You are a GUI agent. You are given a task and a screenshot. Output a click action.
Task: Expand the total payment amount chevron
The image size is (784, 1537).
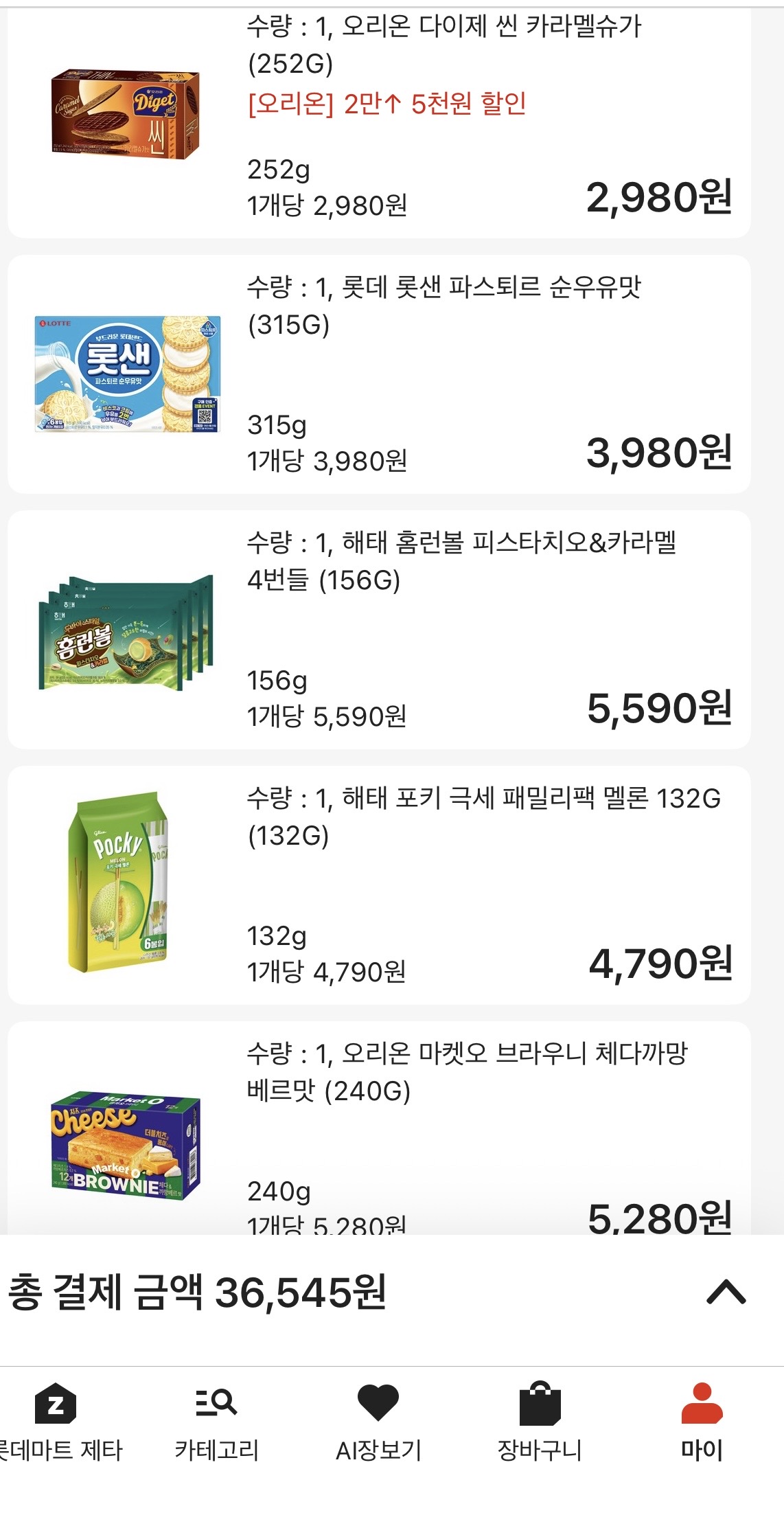point(726,1293)
